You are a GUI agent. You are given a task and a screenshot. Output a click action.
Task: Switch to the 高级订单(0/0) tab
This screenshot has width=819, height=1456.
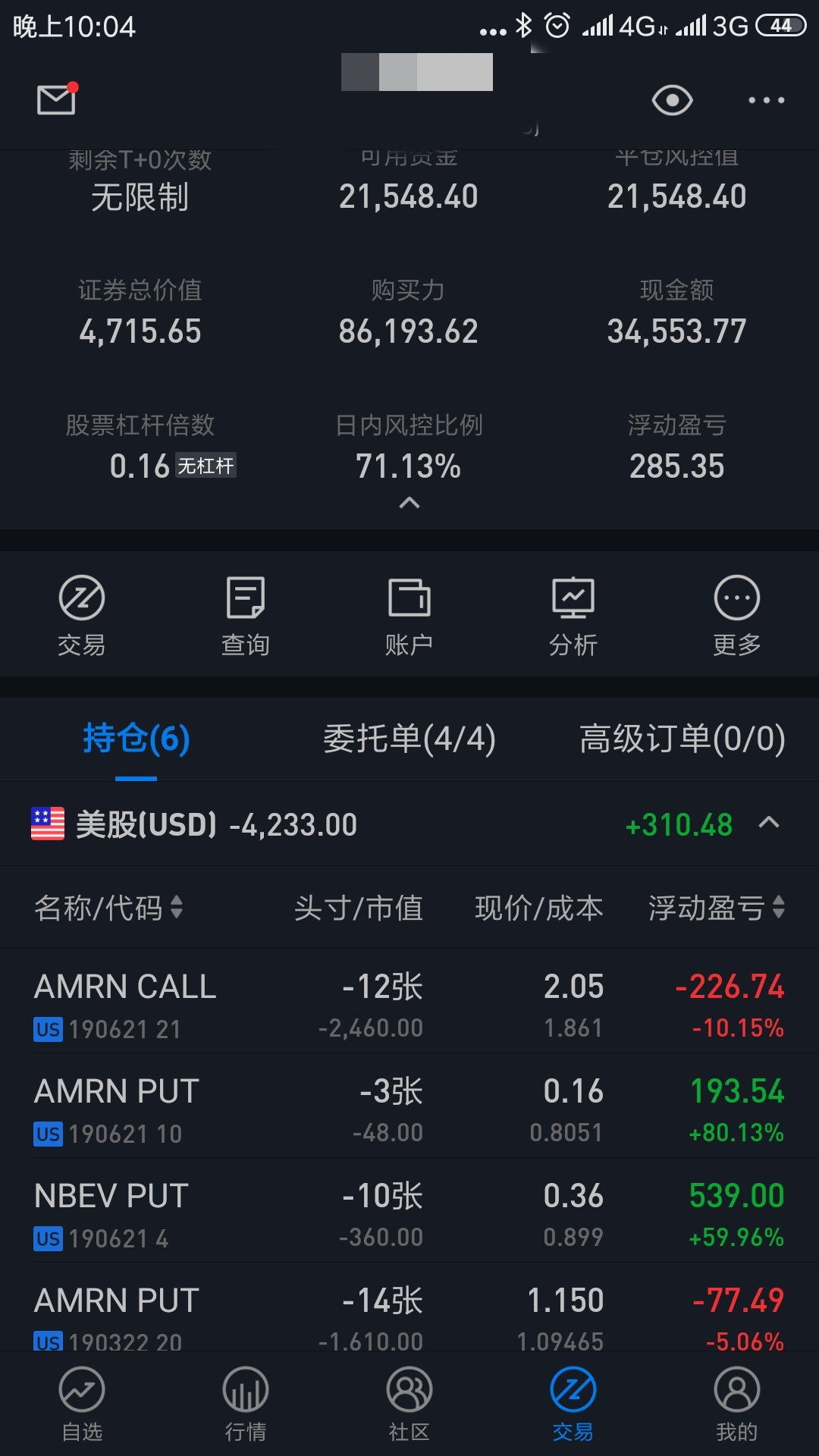click(682, 739)
